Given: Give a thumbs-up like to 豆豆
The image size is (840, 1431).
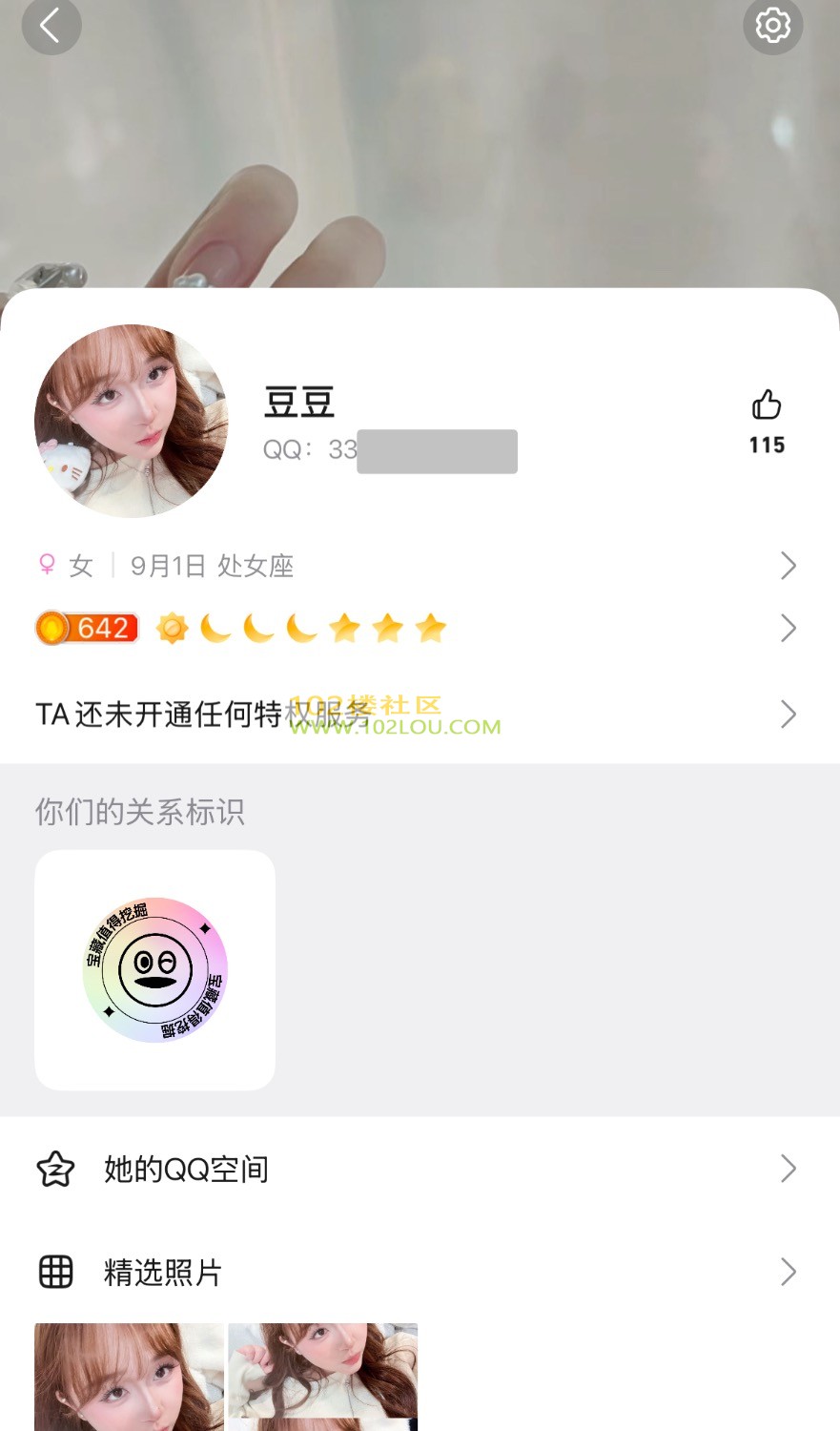Looking at the screenshot, I should tap(767, 406).
